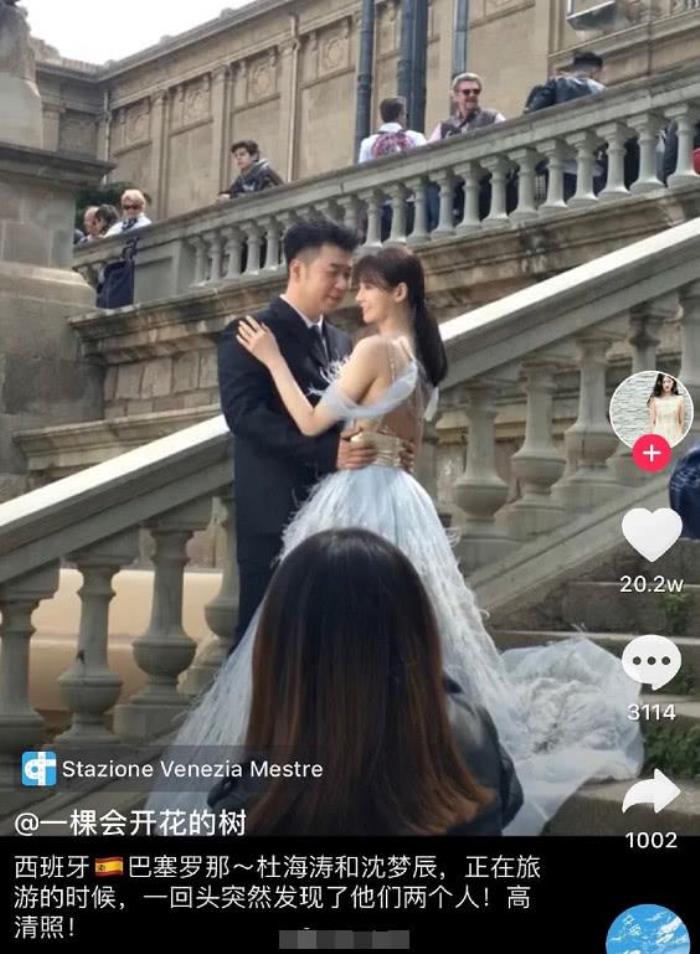Screen dimensions: 700x954
Task: Open the Stazione Venezia Mestre location tag
Action: [x=174, y=769]
